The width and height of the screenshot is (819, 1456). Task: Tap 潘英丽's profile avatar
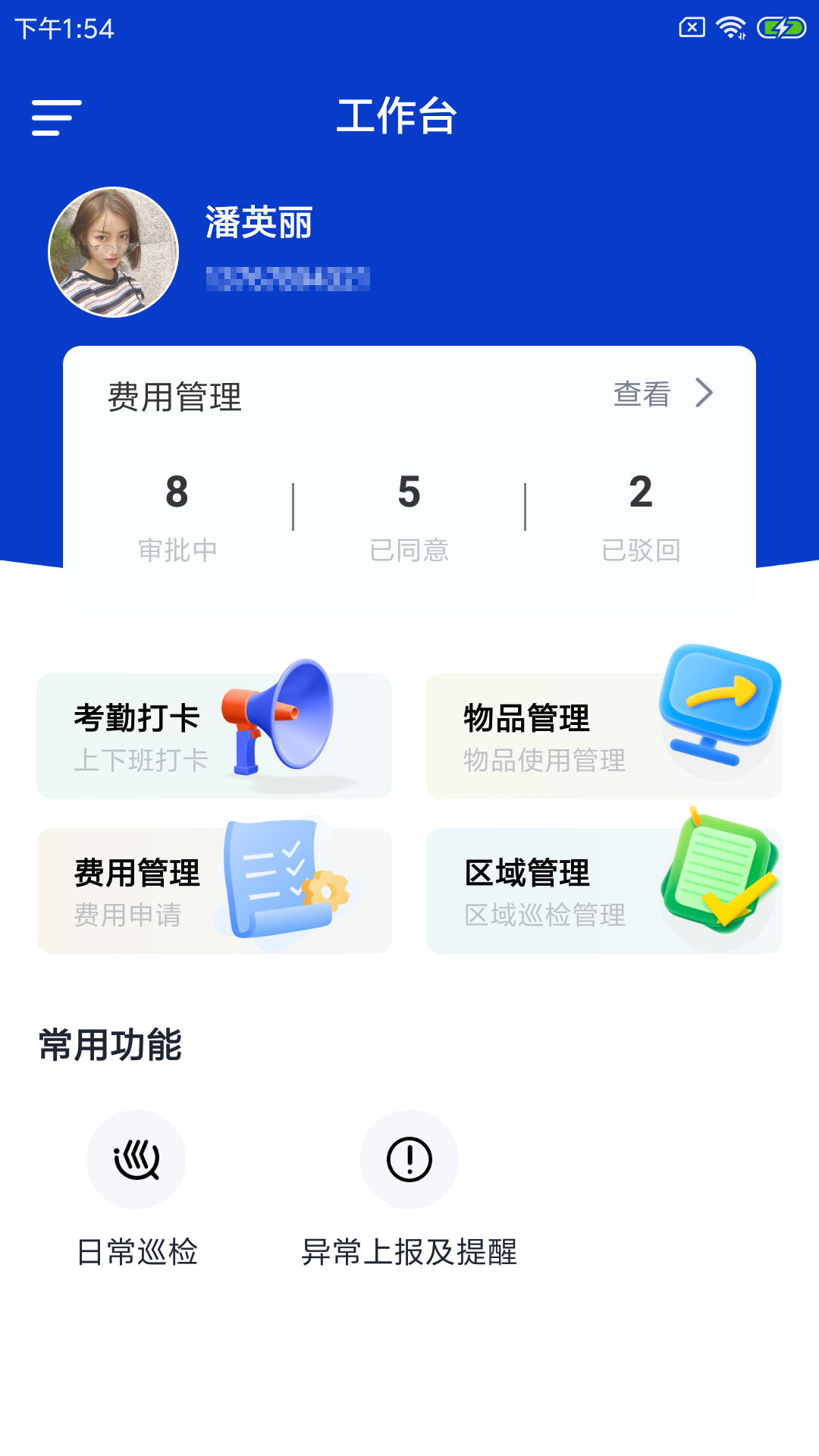tap(114, 253)
